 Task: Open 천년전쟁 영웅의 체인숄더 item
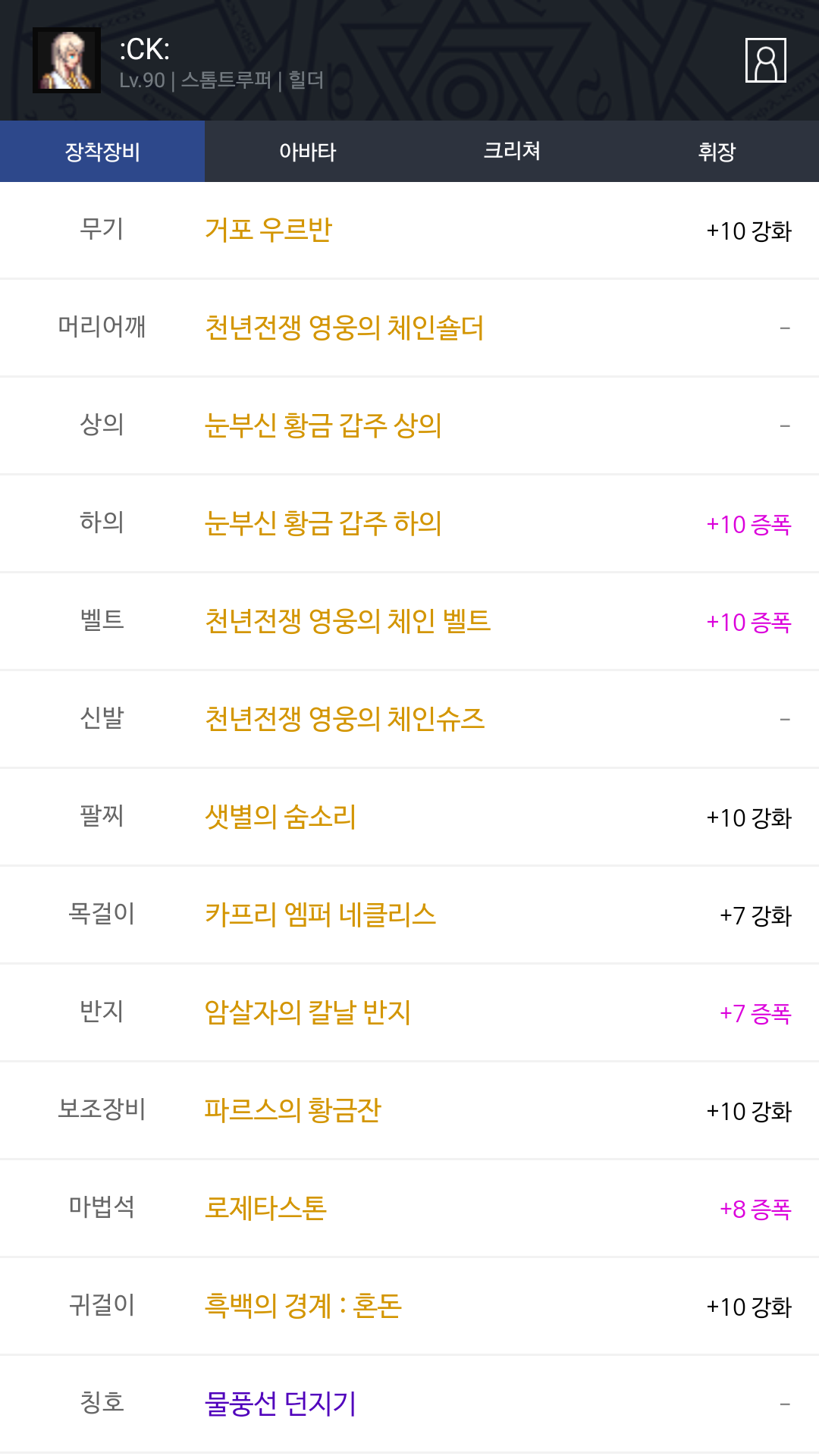[344, 328]
